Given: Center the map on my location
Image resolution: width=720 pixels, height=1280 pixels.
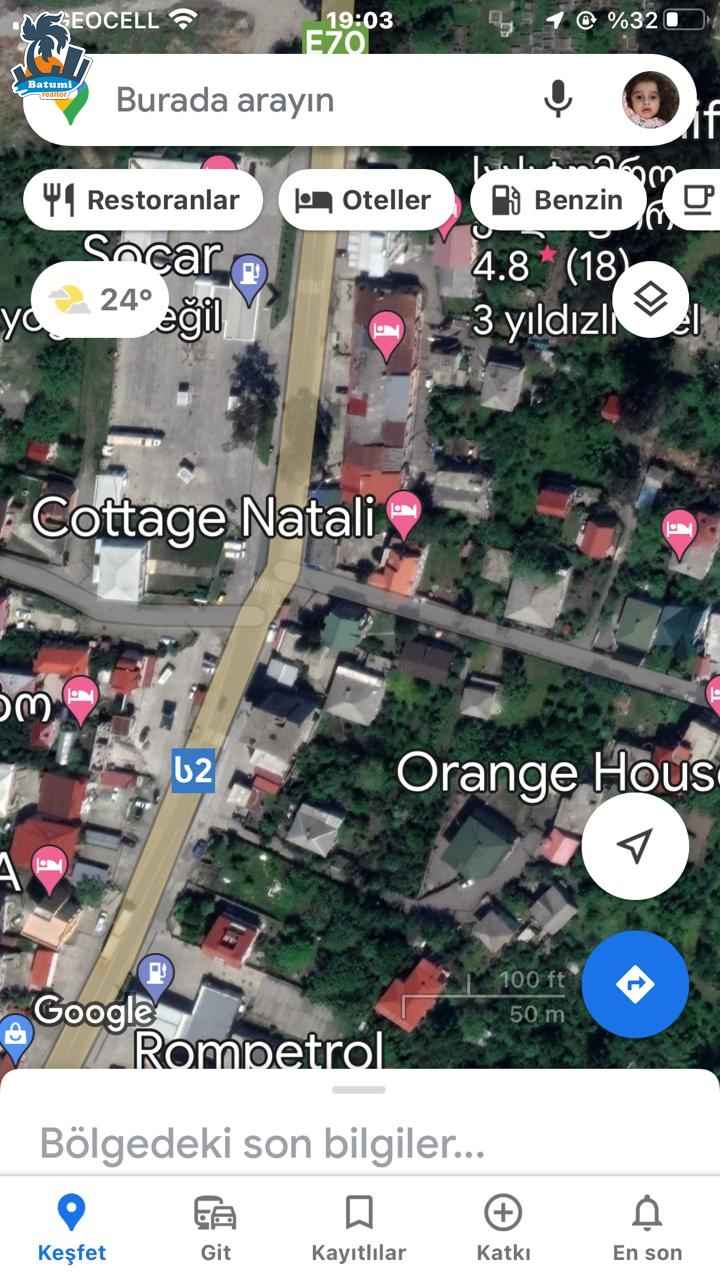Looking at the screenshot, I should coord(635,846).
